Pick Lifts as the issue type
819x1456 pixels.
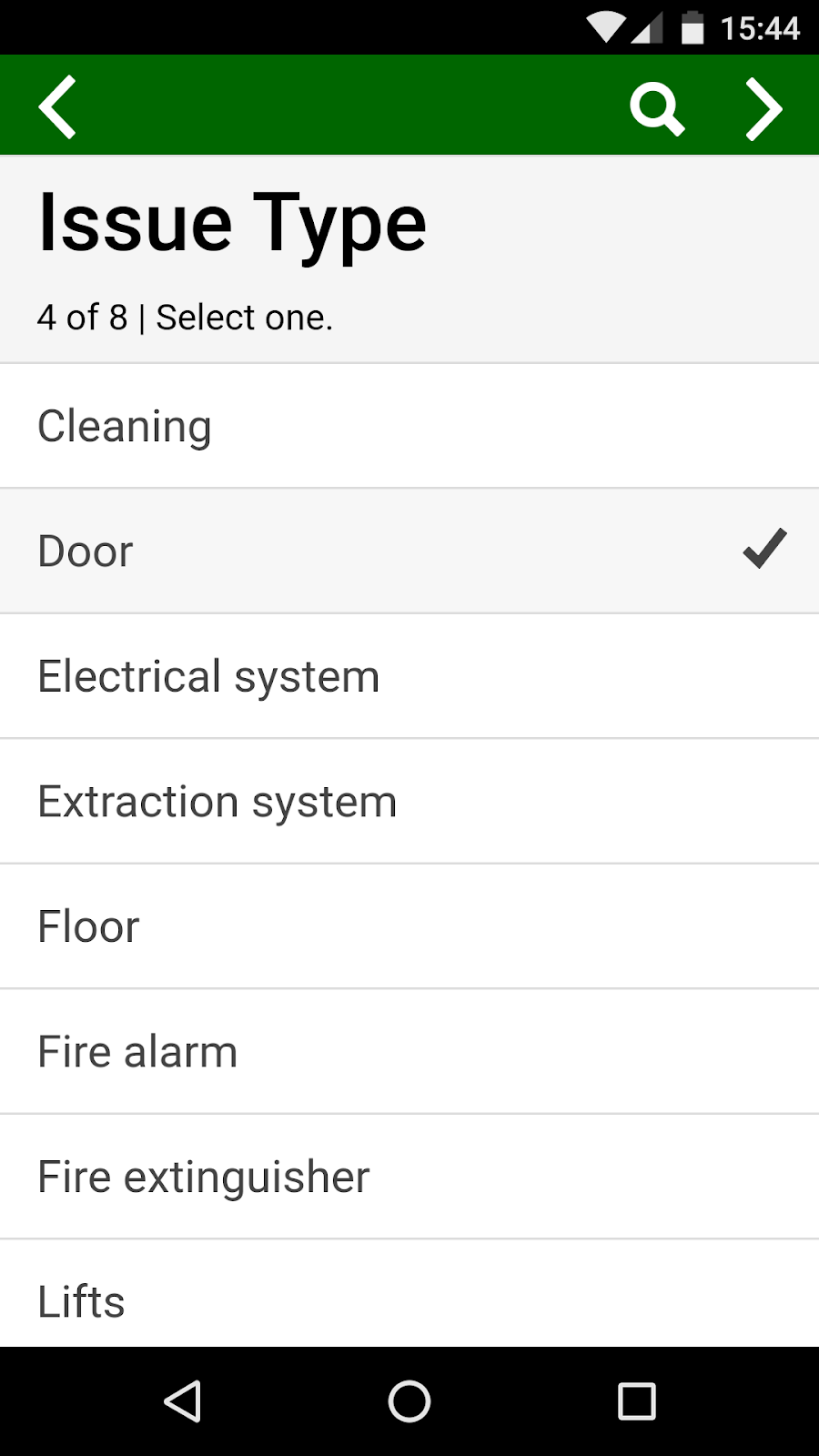[409, 1294]
